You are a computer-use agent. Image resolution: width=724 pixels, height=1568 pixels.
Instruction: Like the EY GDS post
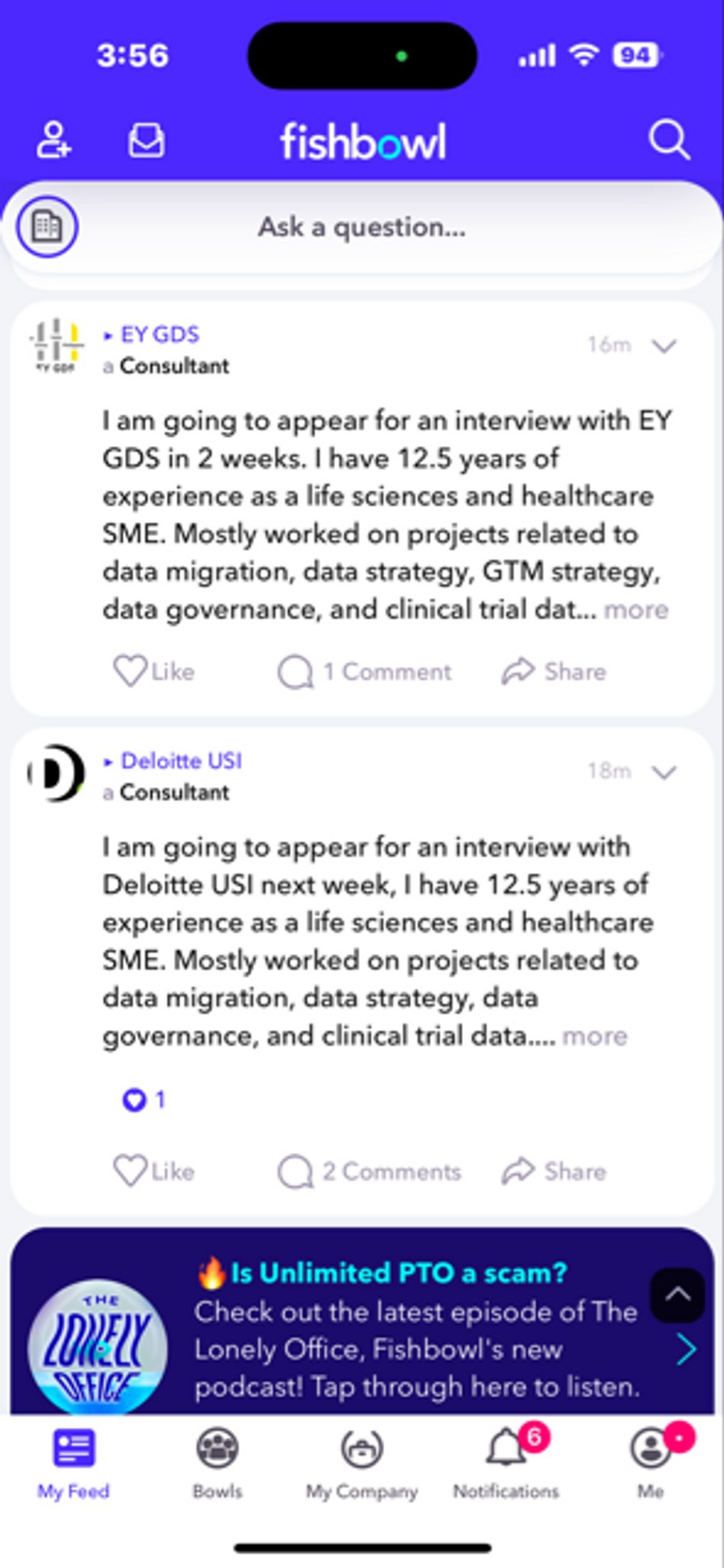coord(153,671)
